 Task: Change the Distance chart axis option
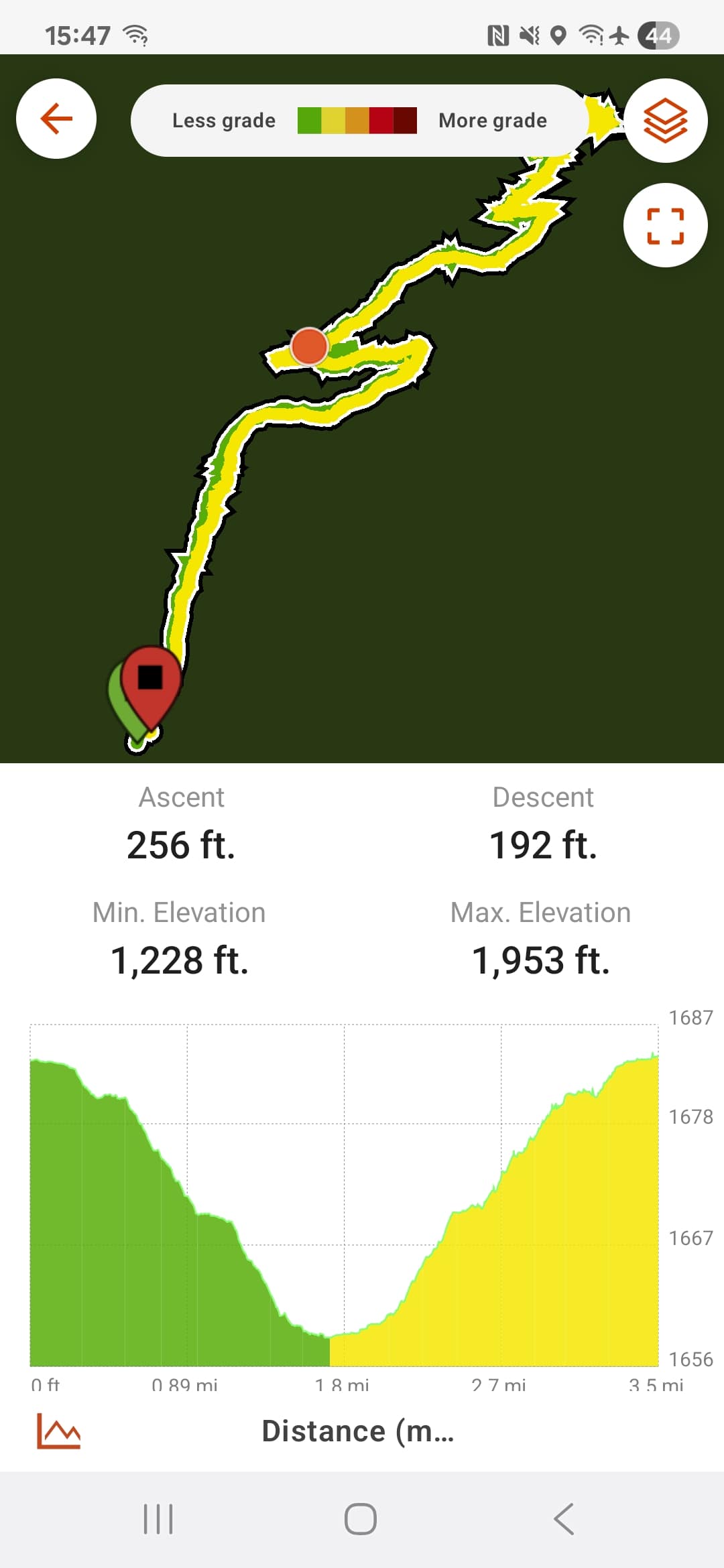click(x=358, y=1431)
